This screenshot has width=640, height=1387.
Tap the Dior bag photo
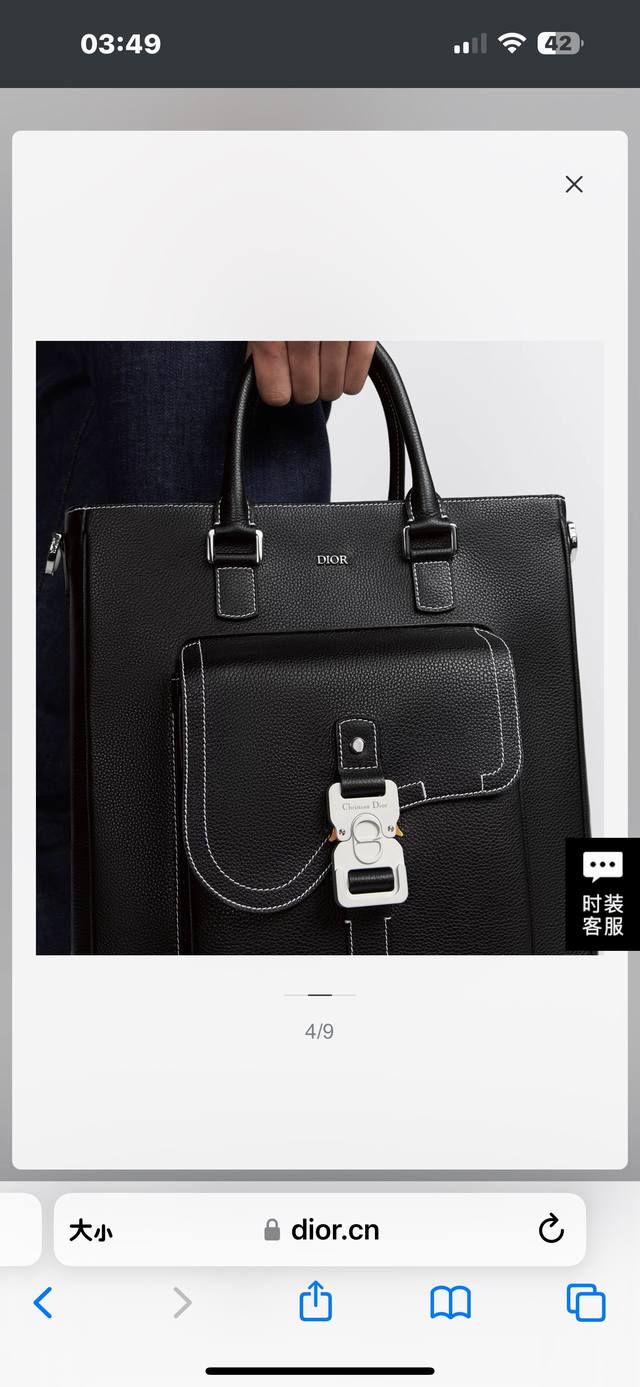tap(318, 647)
